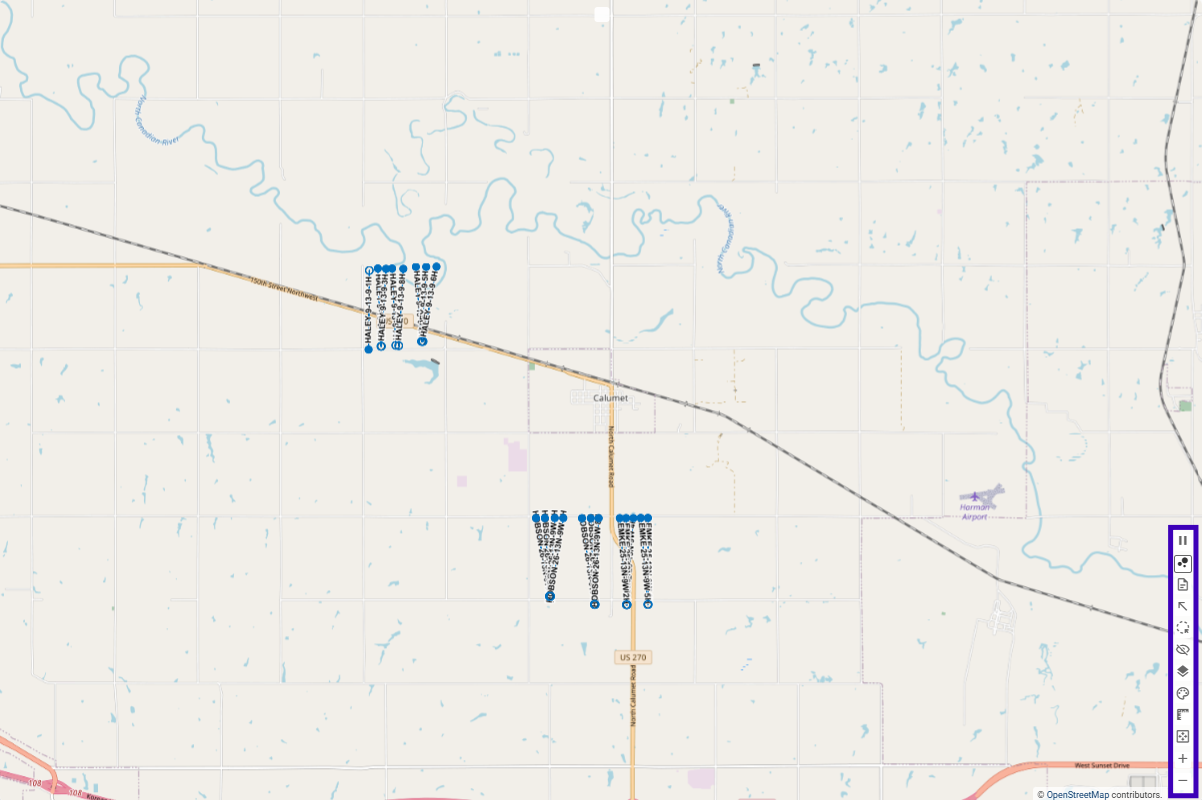The height and width of the screenshot is (800, 1202).
Task: Open the map layers panel
Action: (x=1183, y=671)
